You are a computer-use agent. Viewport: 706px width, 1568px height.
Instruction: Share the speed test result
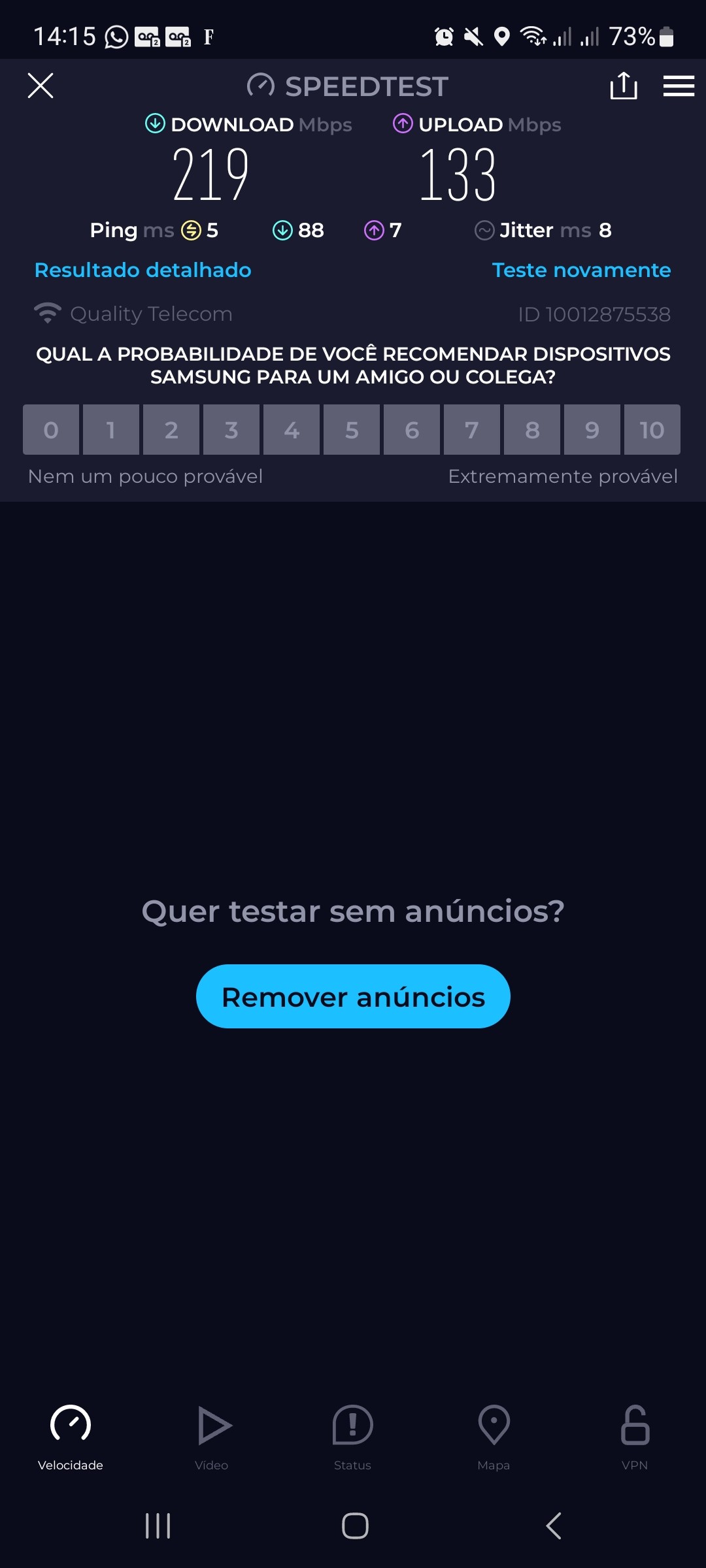point(624,86)
